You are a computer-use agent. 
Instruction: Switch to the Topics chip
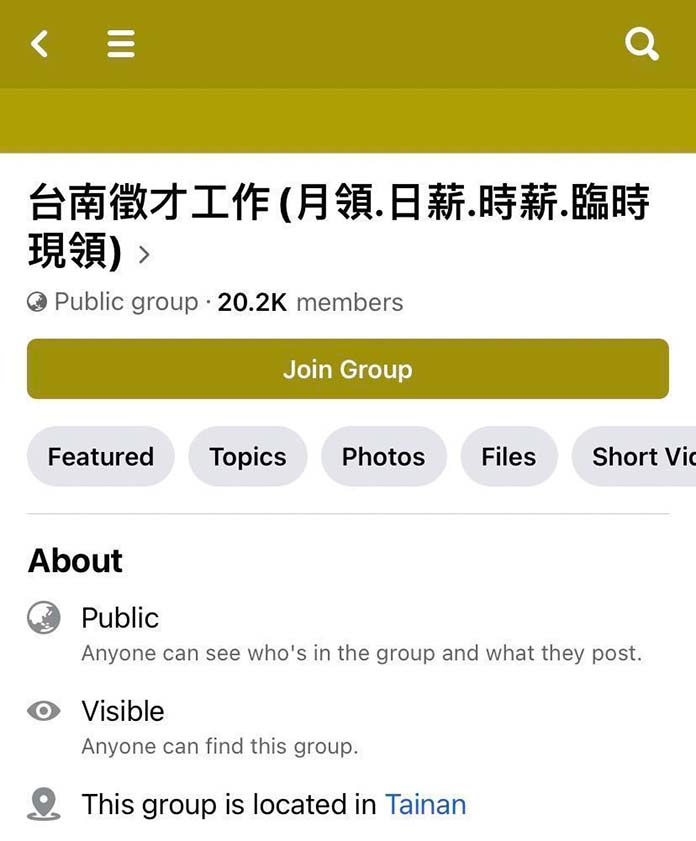pos(247,457)
